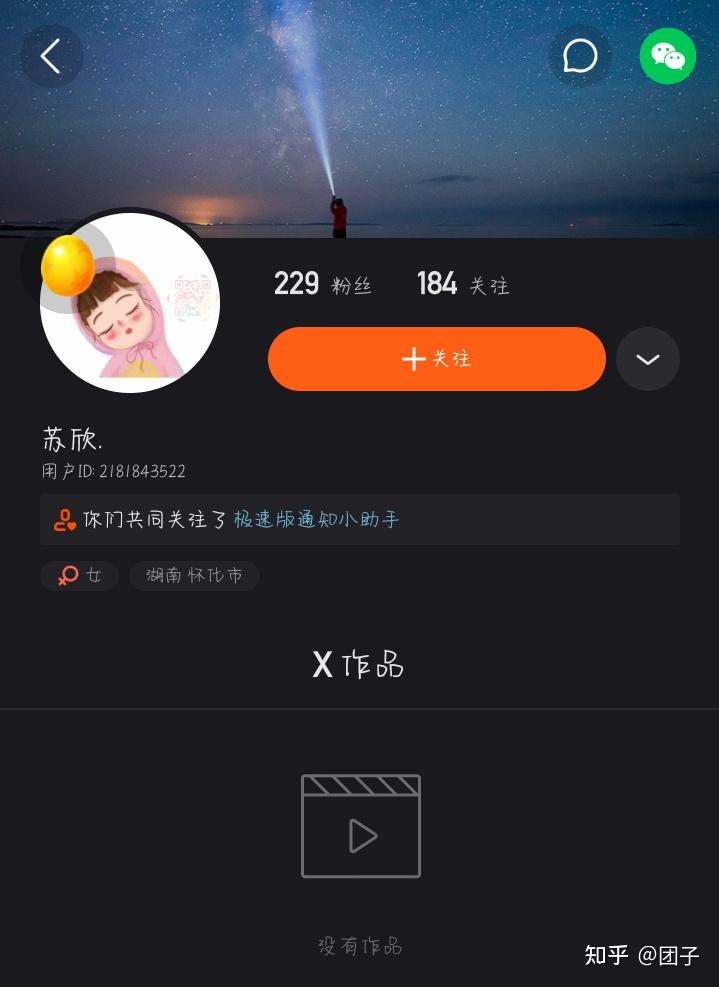Expand the chevron next to 关注 button
This screenshot has width=719, height=987.
point(648,359)
